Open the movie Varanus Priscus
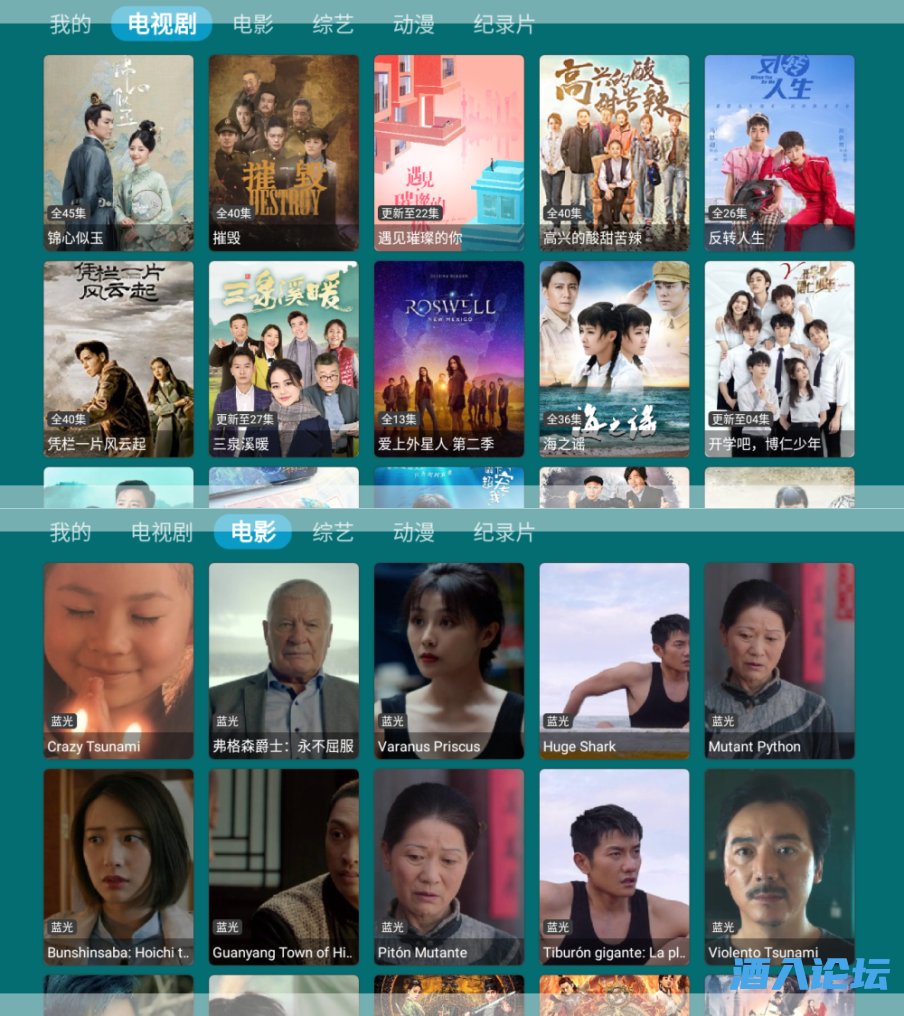 [x=449, y=660]
